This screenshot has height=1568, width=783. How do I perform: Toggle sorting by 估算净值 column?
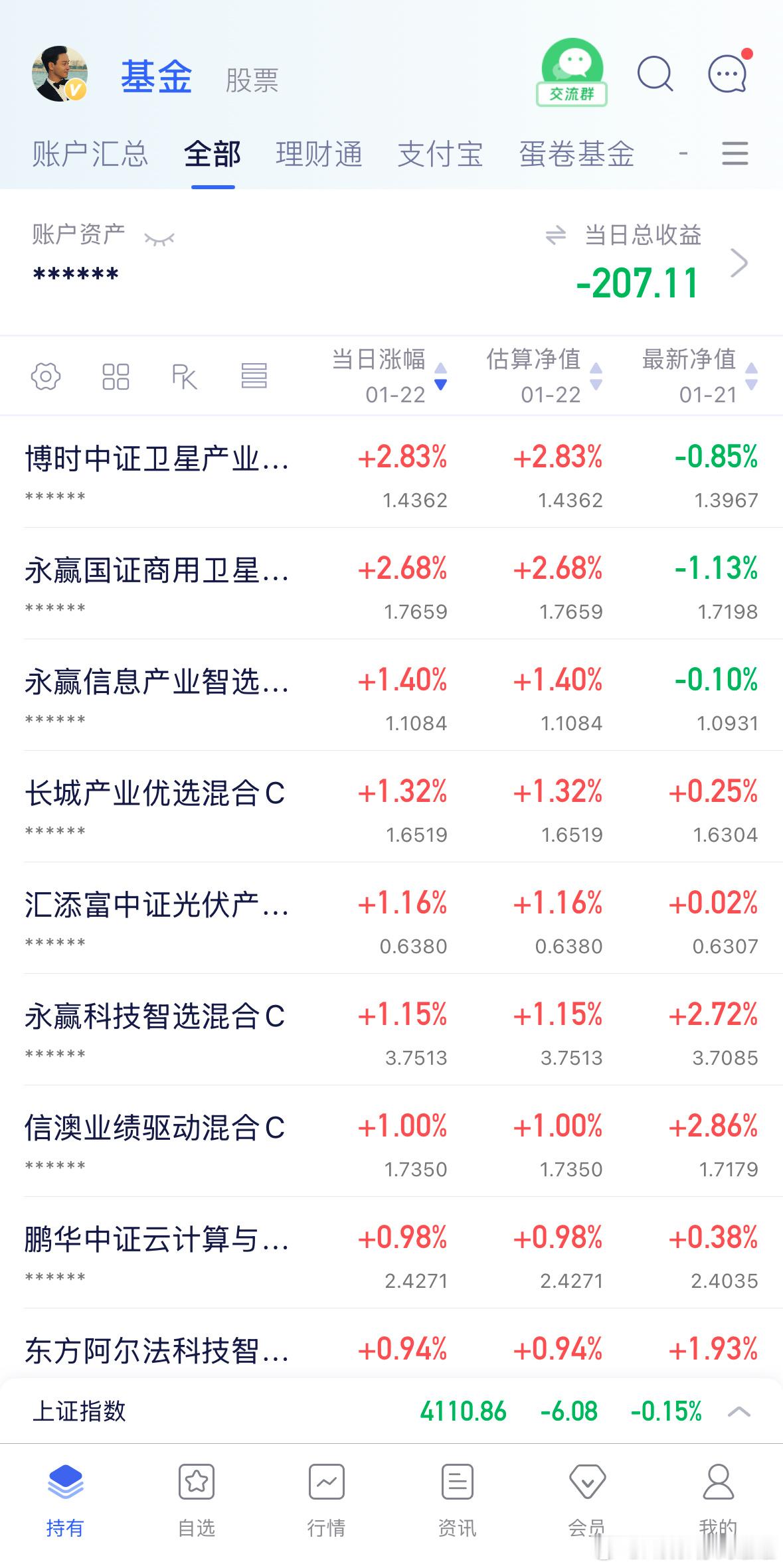coord(596,376)
